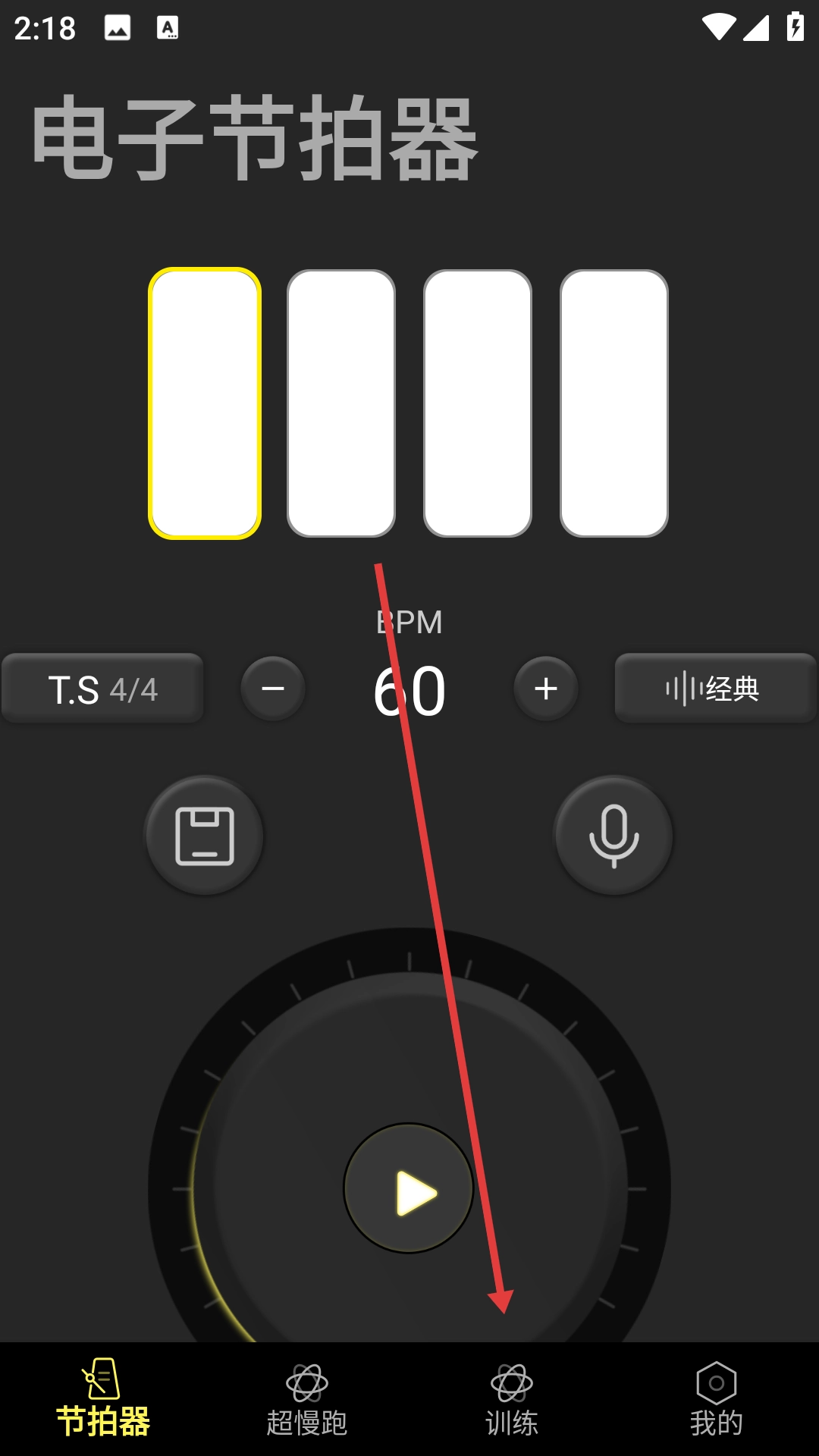The width and height of the screenshot is (819, 1456).
Task: Tap the fourth beat block
Action: (614, 403)
